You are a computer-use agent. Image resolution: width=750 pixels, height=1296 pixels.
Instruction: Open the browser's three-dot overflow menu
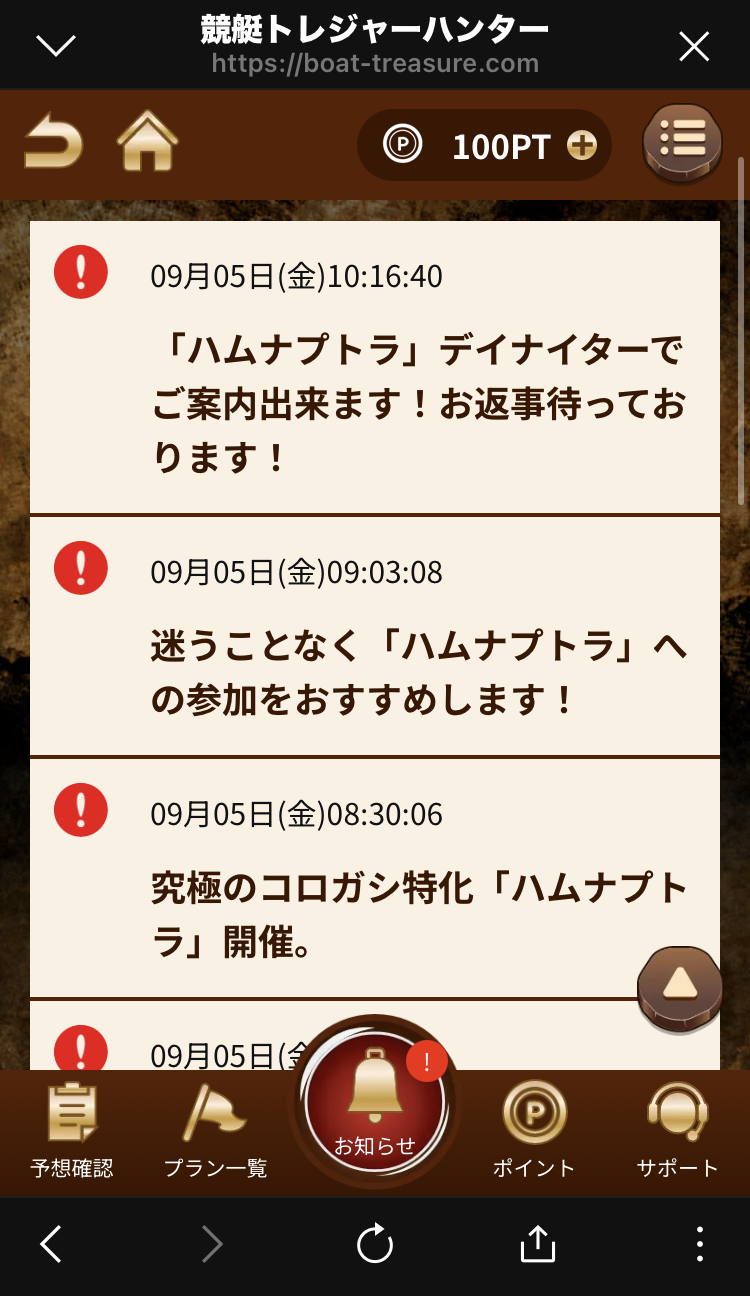point(699,1244)
